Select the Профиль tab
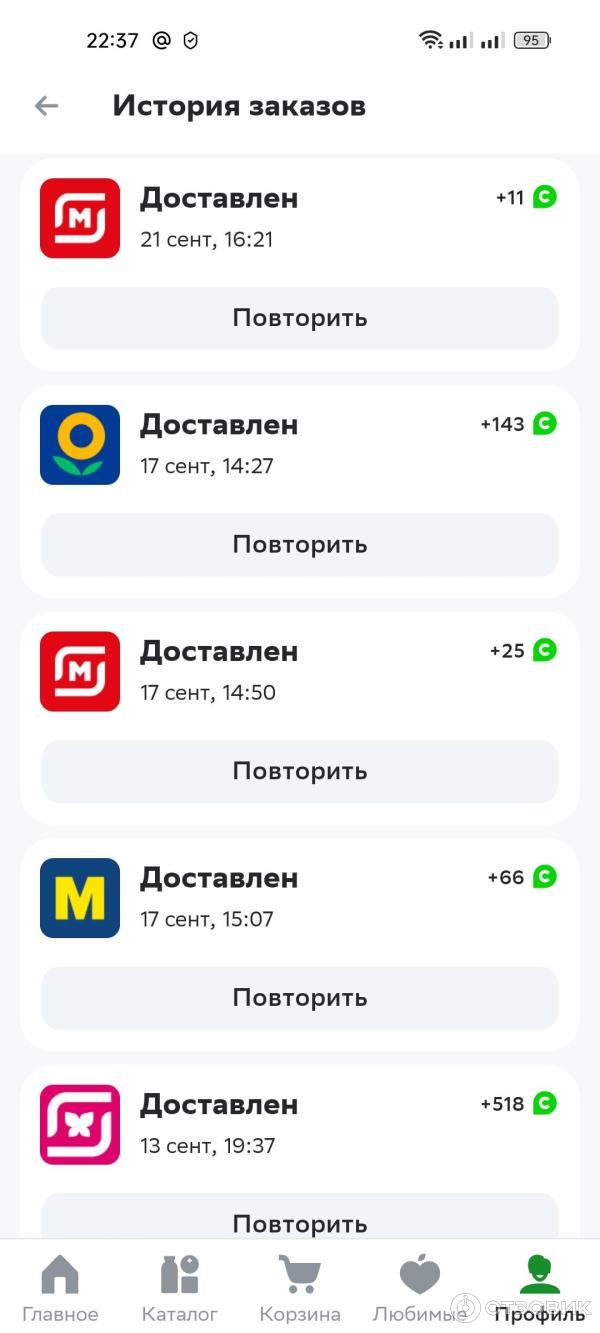Image resolution: width=600 pixels, height=1333 pixels. [540, 1288]
